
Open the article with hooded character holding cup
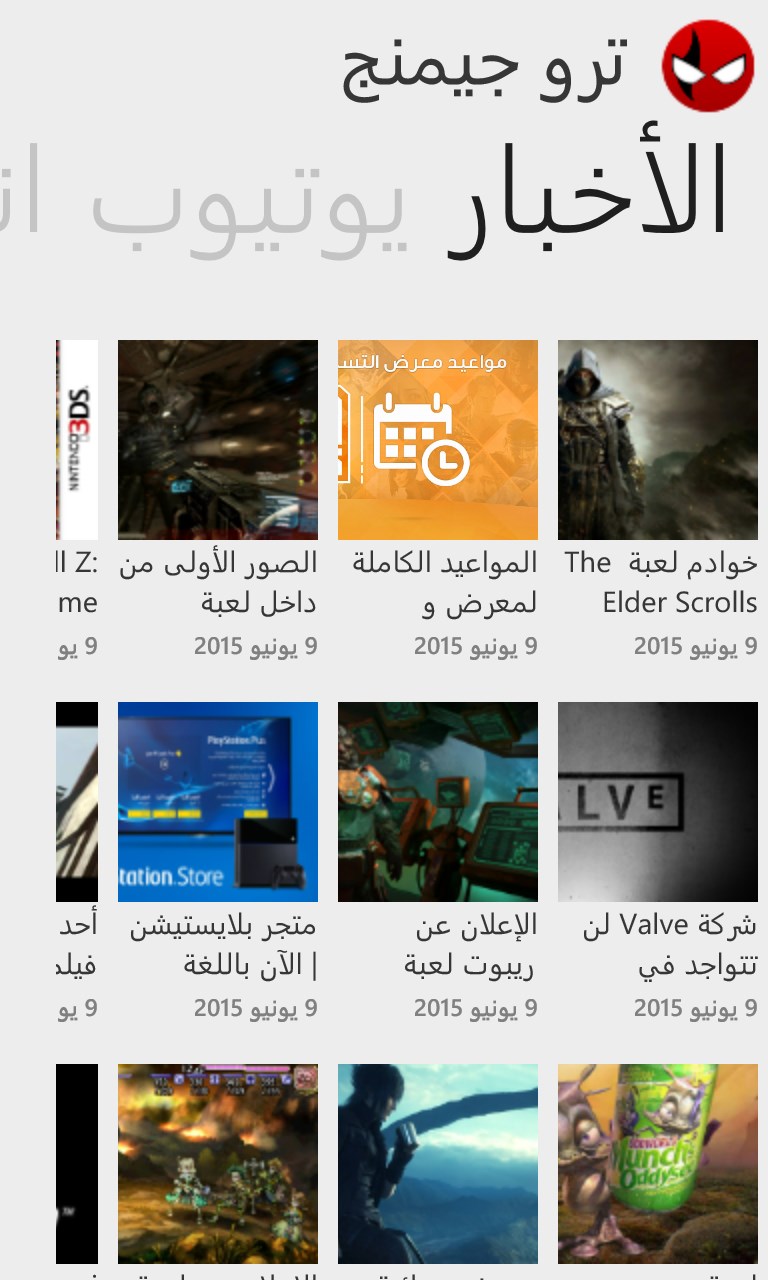pos(438,1164)
